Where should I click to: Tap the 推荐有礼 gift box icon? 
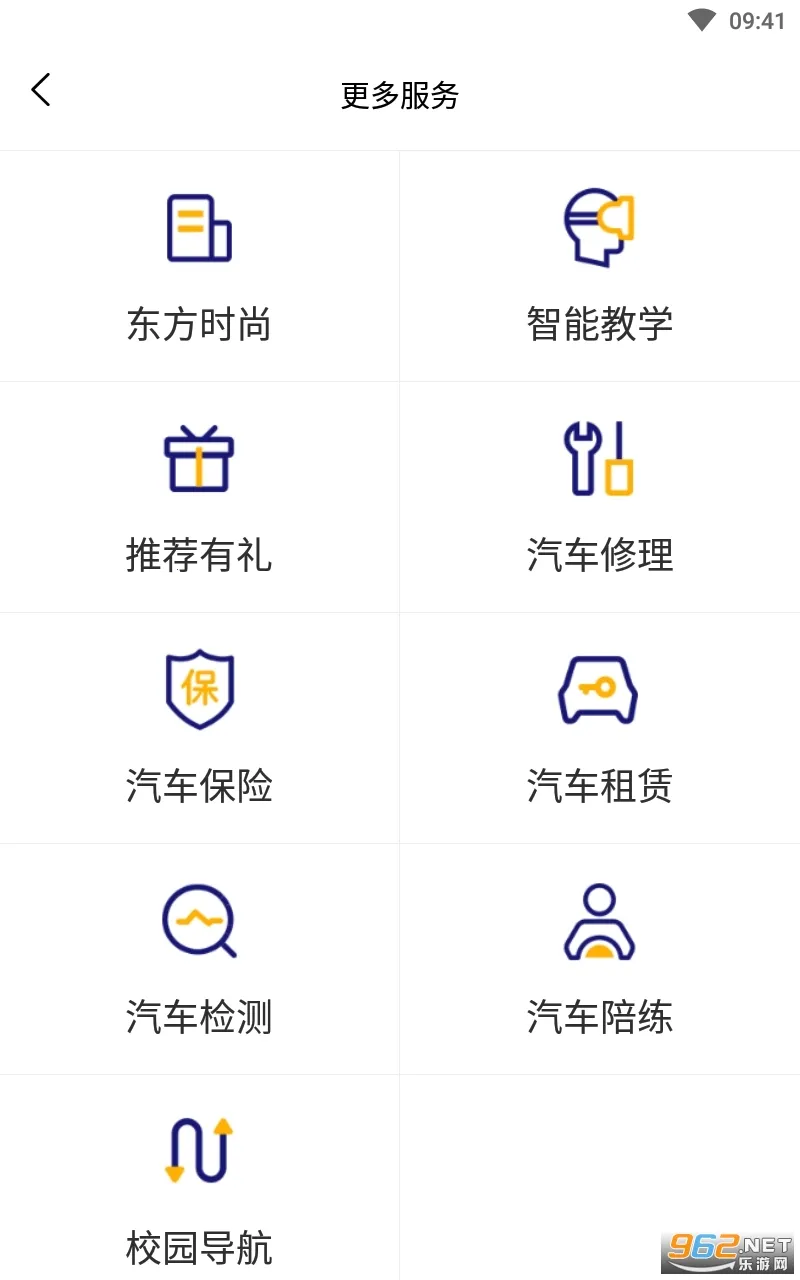[x=198, y=460]
